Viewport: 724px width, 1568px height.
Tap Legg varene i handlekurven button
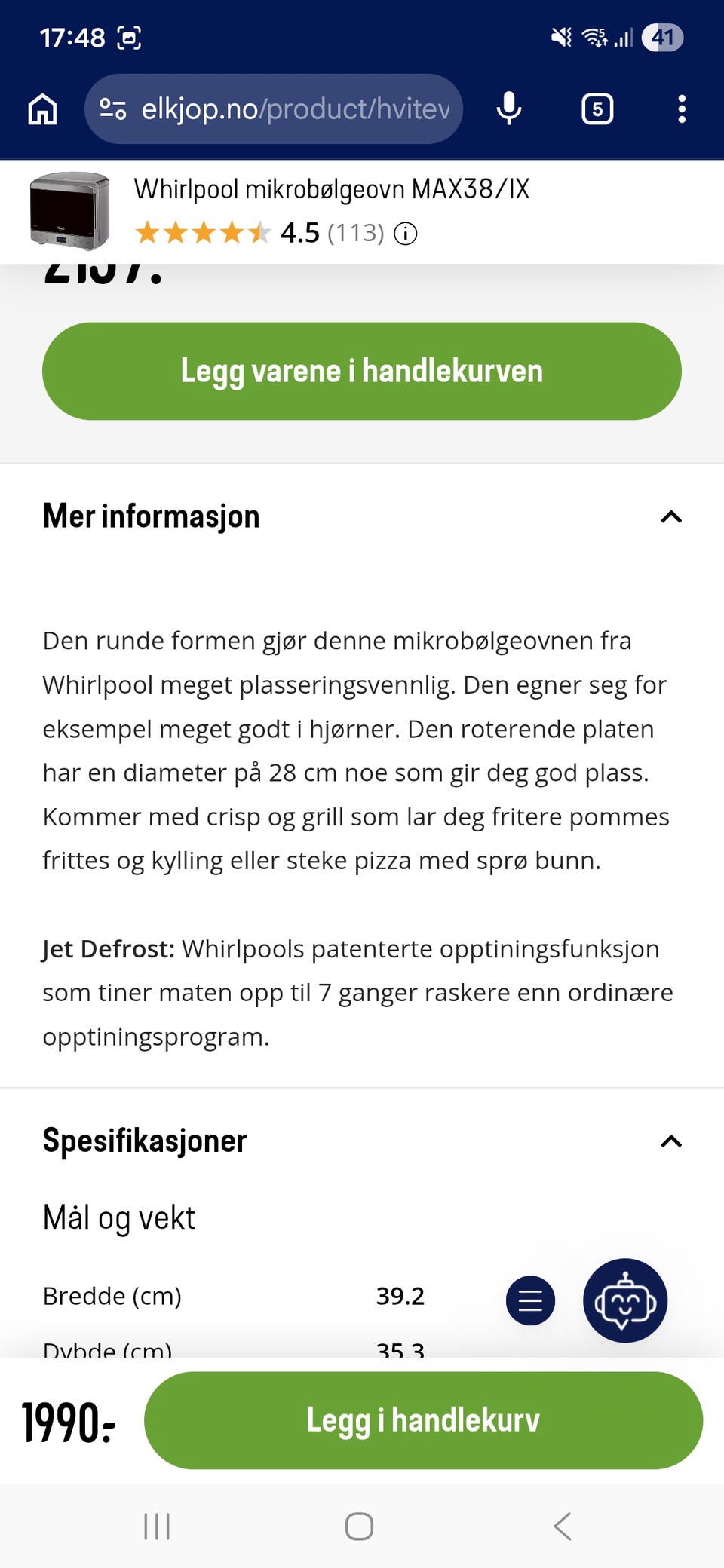(361, 370)
